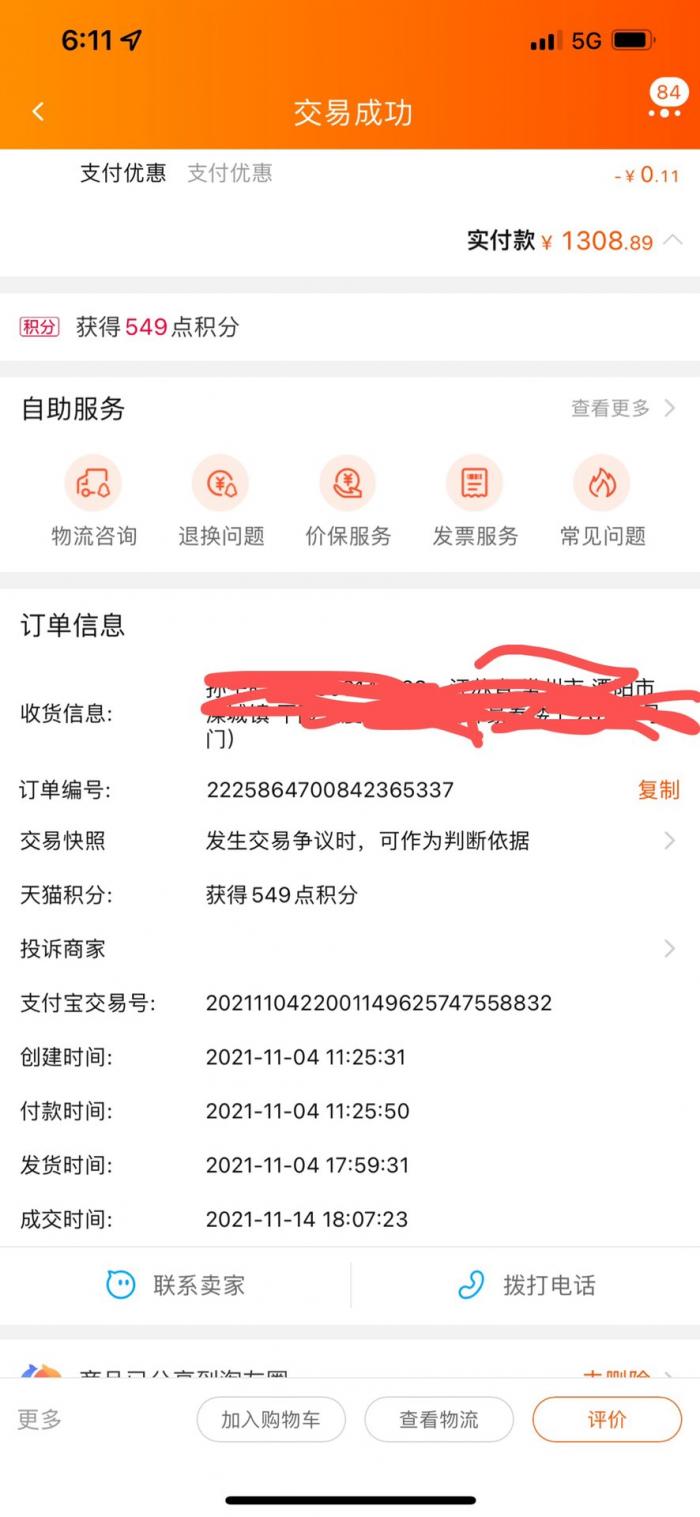Open 发票服务 invoice service
Viewport: 700px width, 1517px height.
click(475, 500)
